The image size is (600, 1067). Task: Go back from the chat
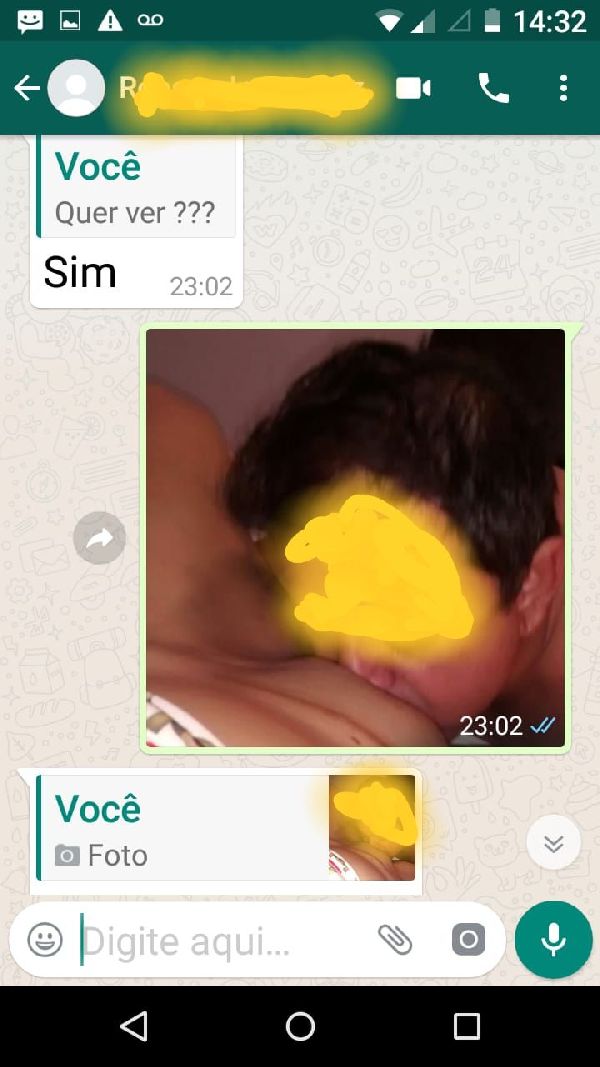point(27,89)
